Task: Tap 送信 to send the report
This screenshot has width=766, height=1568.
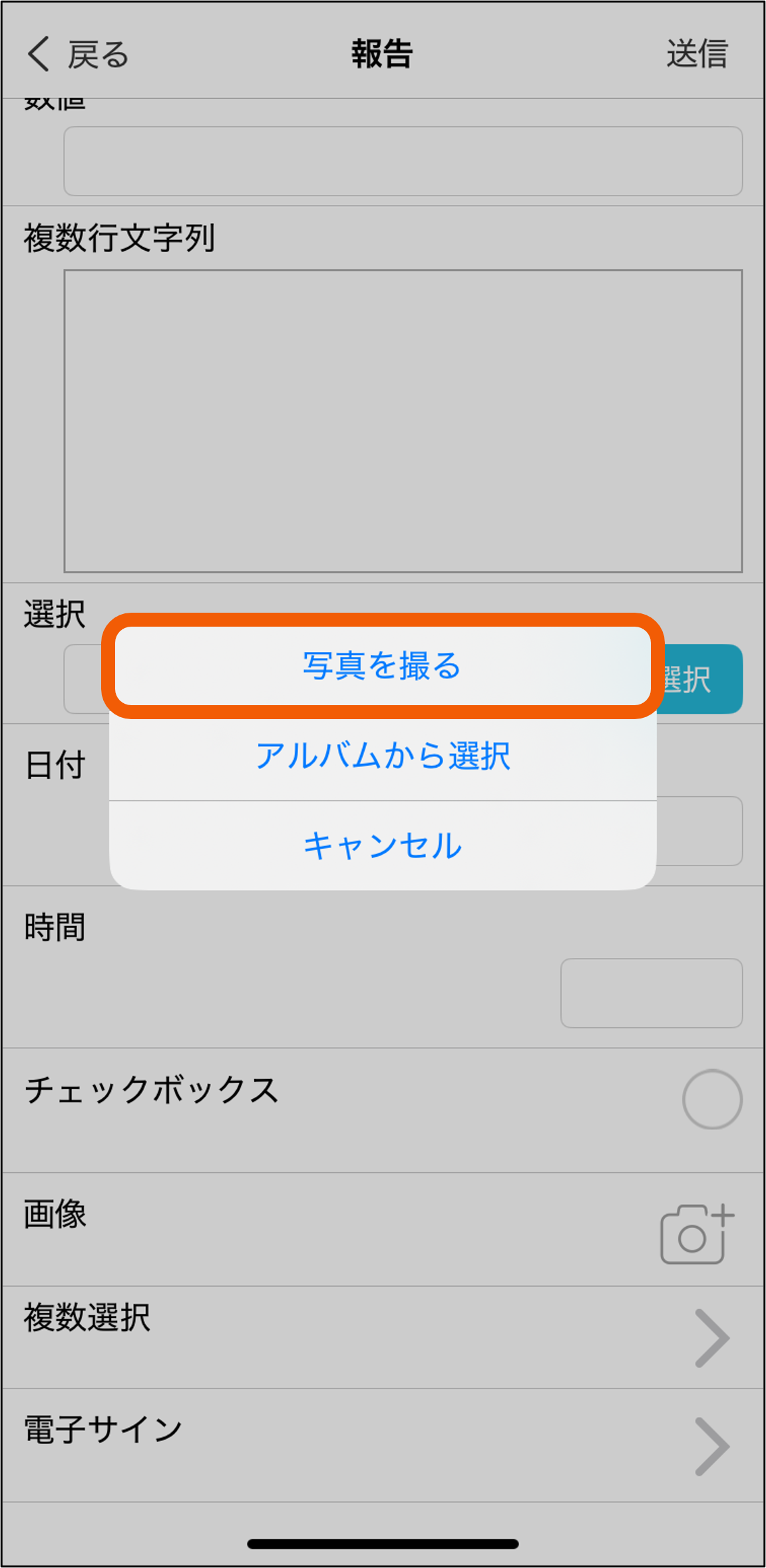Action: point(697,54)
